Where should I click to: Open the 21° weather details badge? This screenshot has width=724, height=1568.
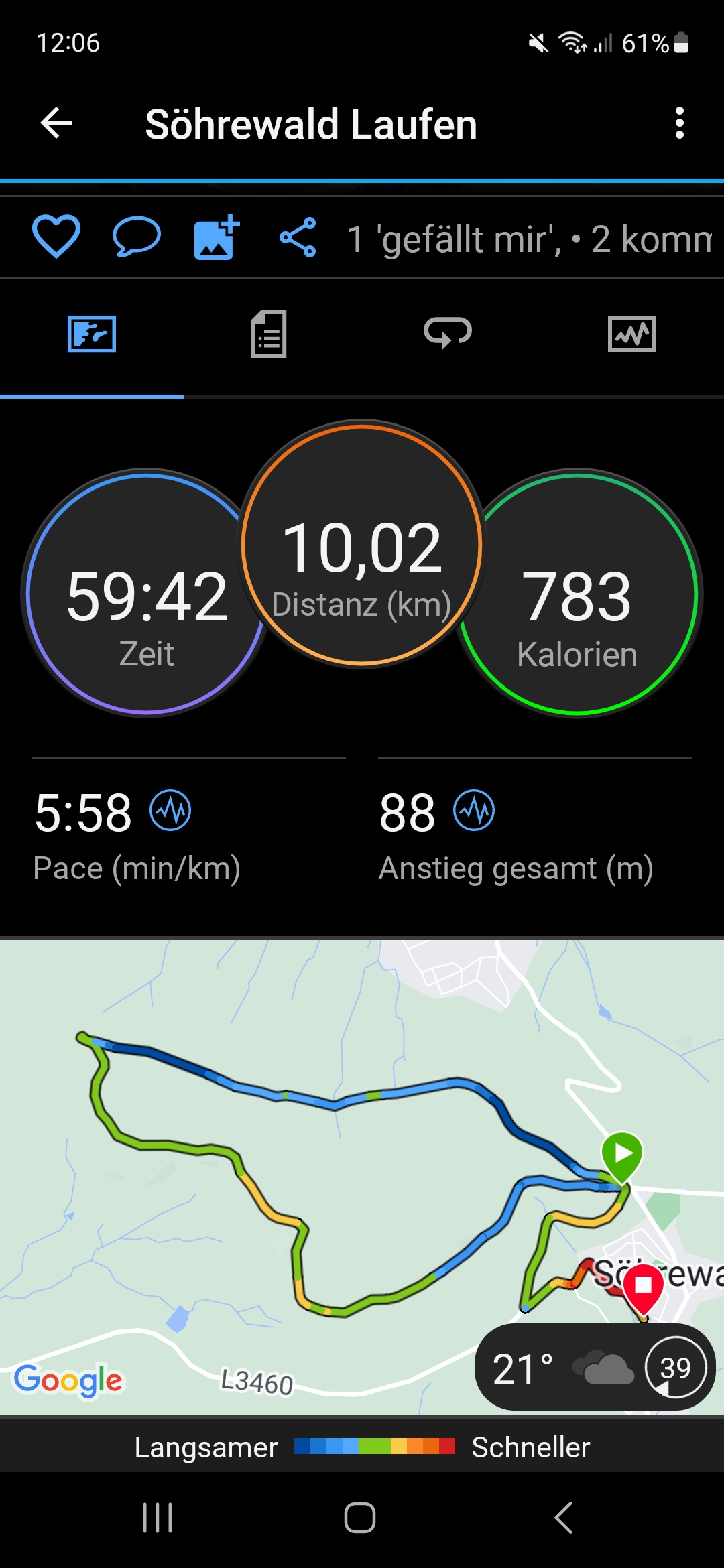tap(594, 1368)
